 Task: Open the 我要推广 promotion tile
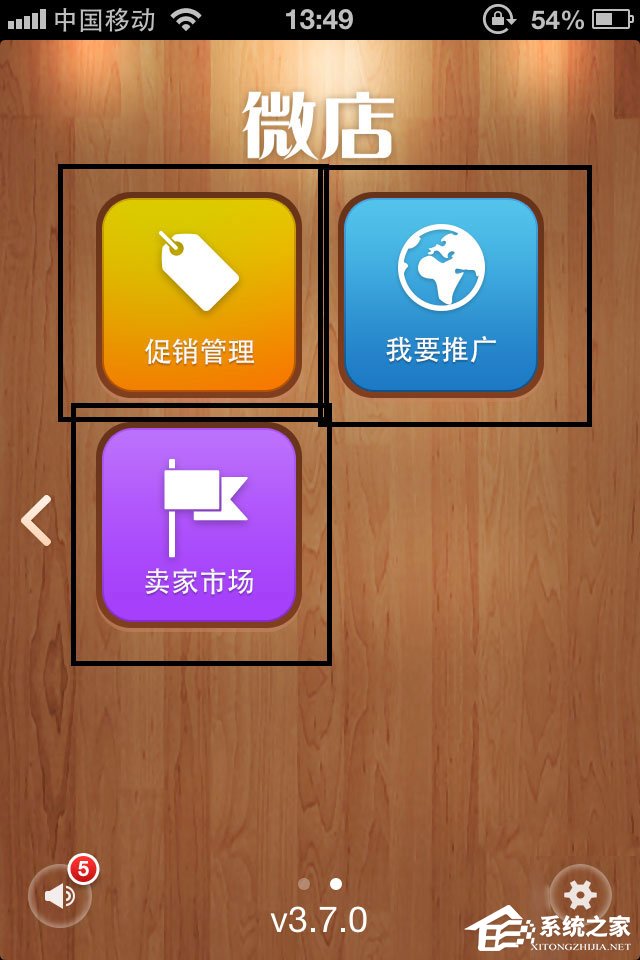(441, 295)
